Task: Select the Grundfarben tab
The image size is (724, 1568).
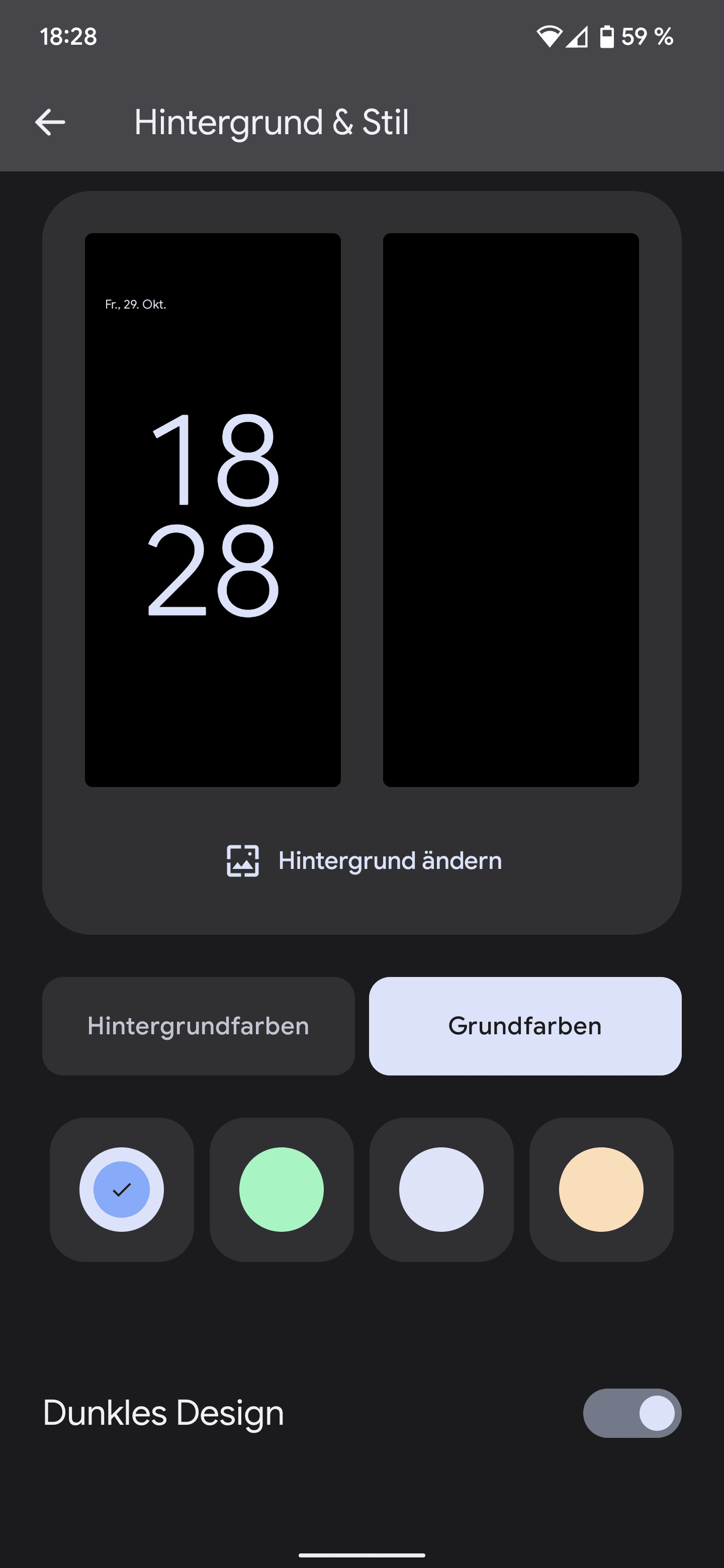Action: [525, 1026]
